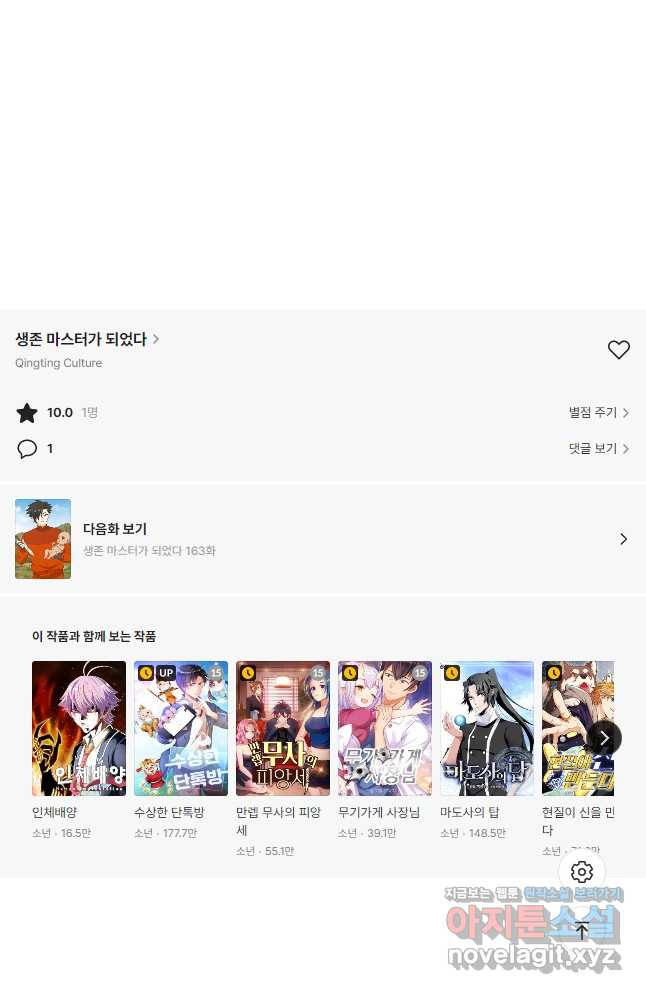Open the 수상한 단톡방 webtoon card

tap(181, 728)
